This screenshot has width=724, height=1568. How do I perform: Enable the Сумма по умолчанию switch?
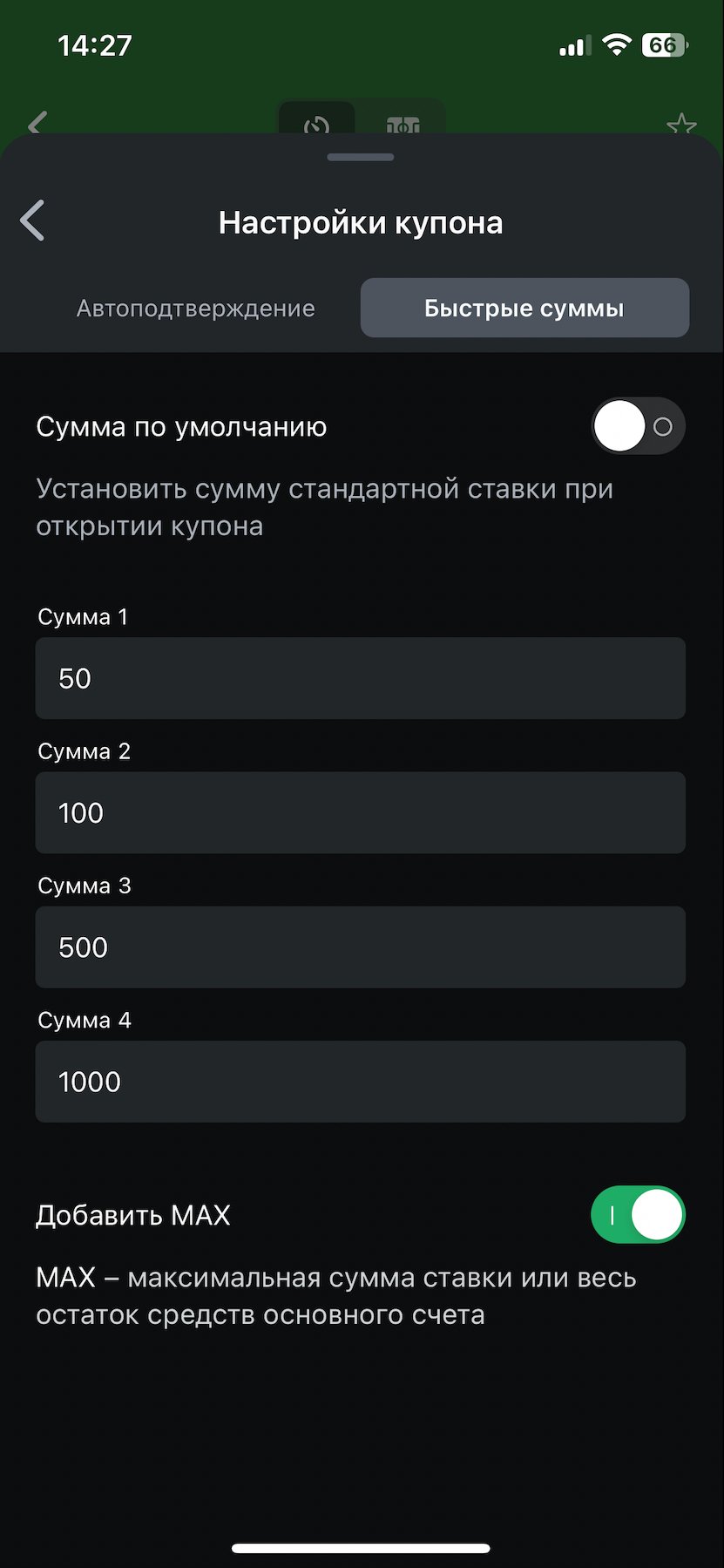[638, 426]
